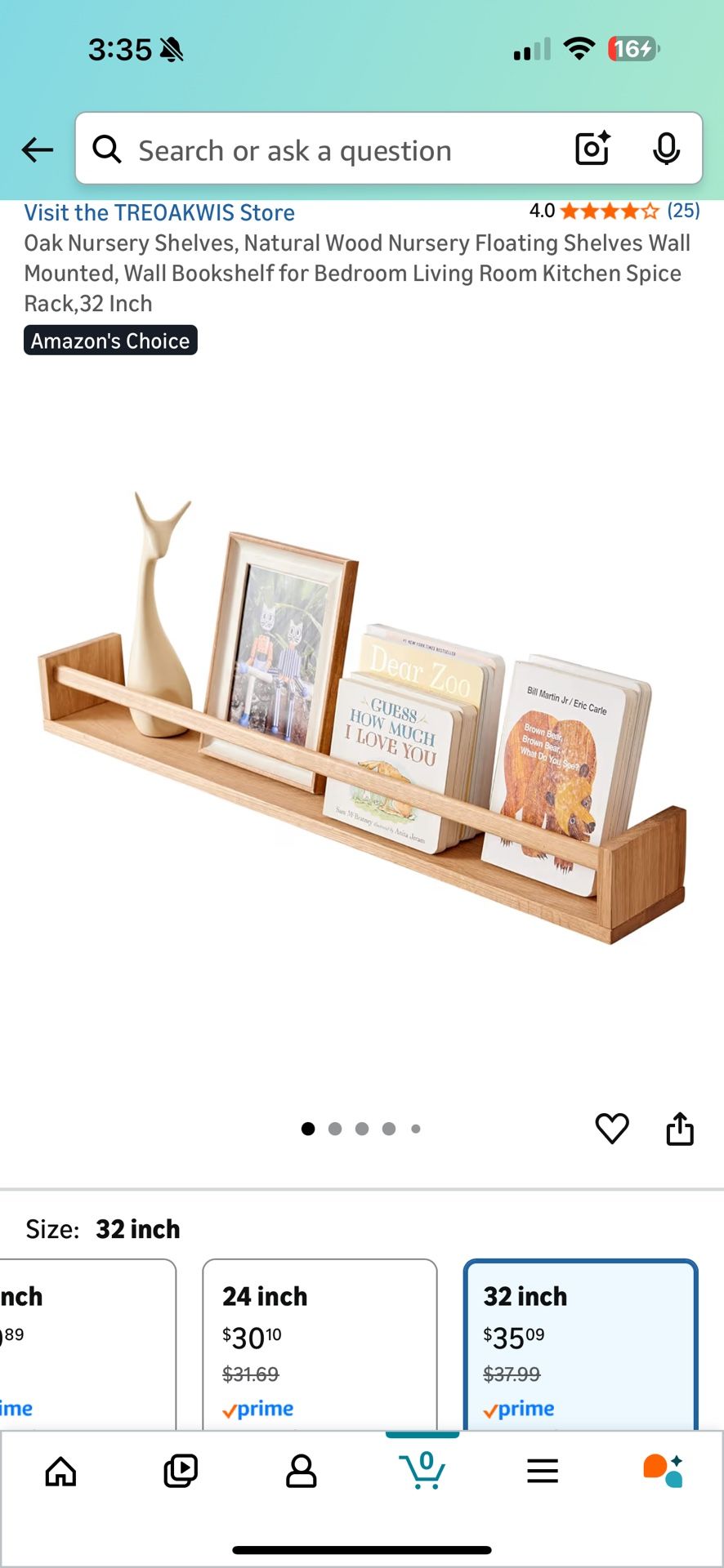Viewport: 724px width, 1568px height.
Task: Add the shelf to your wish list heart
Action: click(x=613, y=1129)
